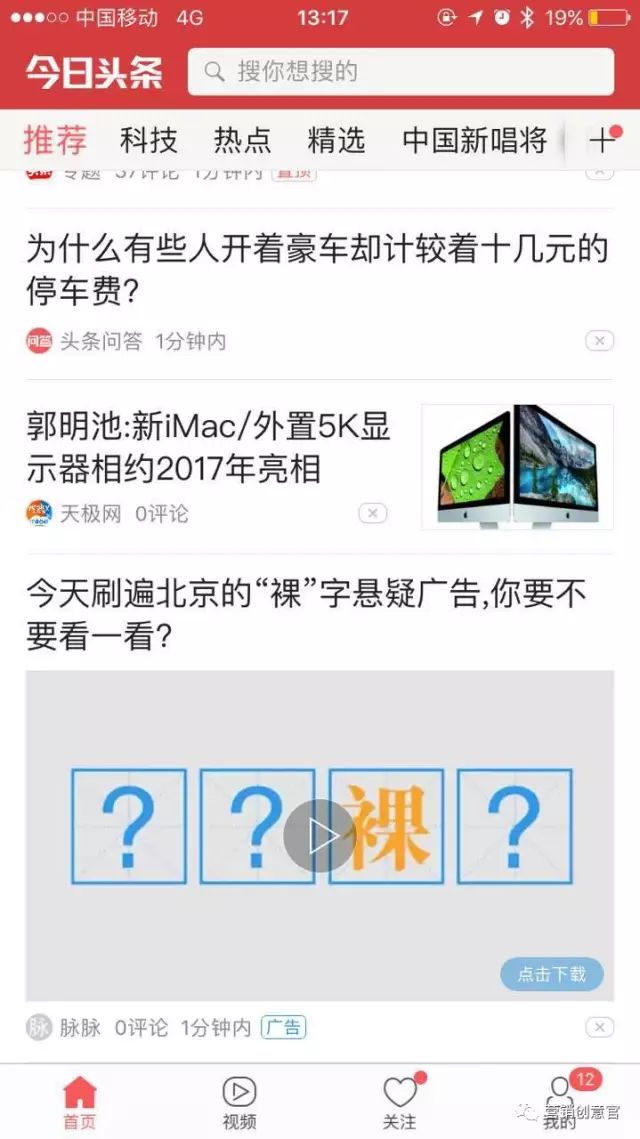Image resolution: width=640 pixels, height=1139 pixels.
Task: Open the plus channel manager
Action: [x=602, y=140]
